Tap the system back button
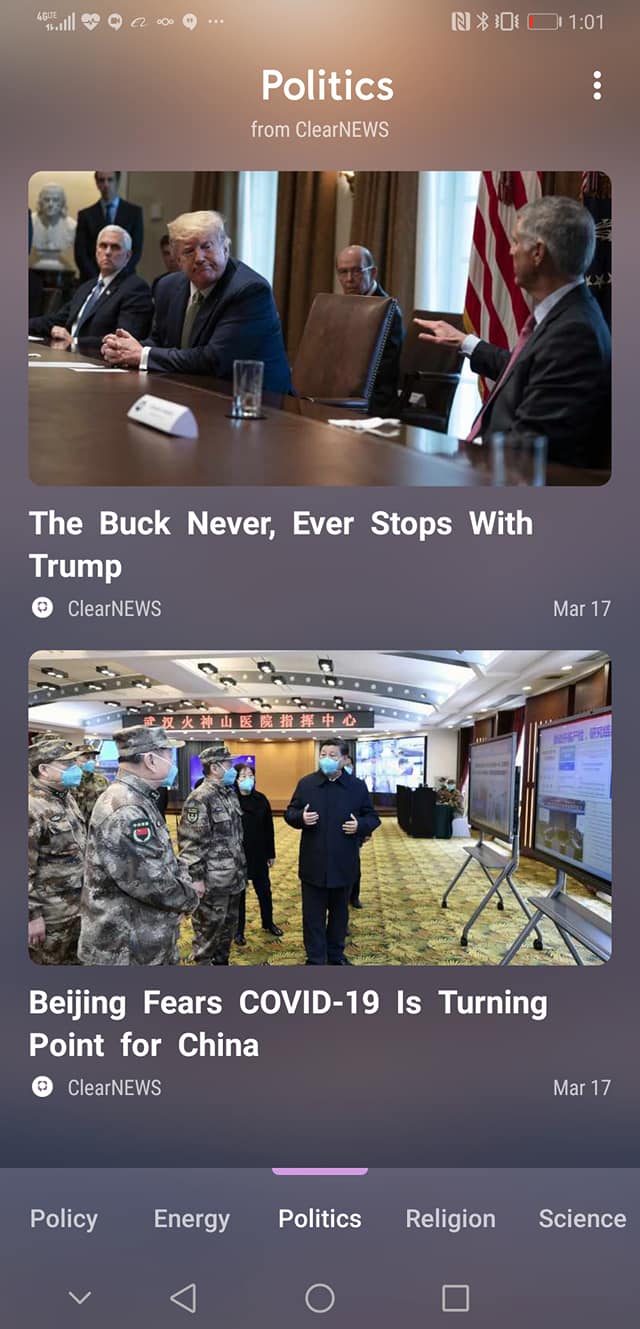Screen dimensions: 640x1329 [x=183, y=1298]
